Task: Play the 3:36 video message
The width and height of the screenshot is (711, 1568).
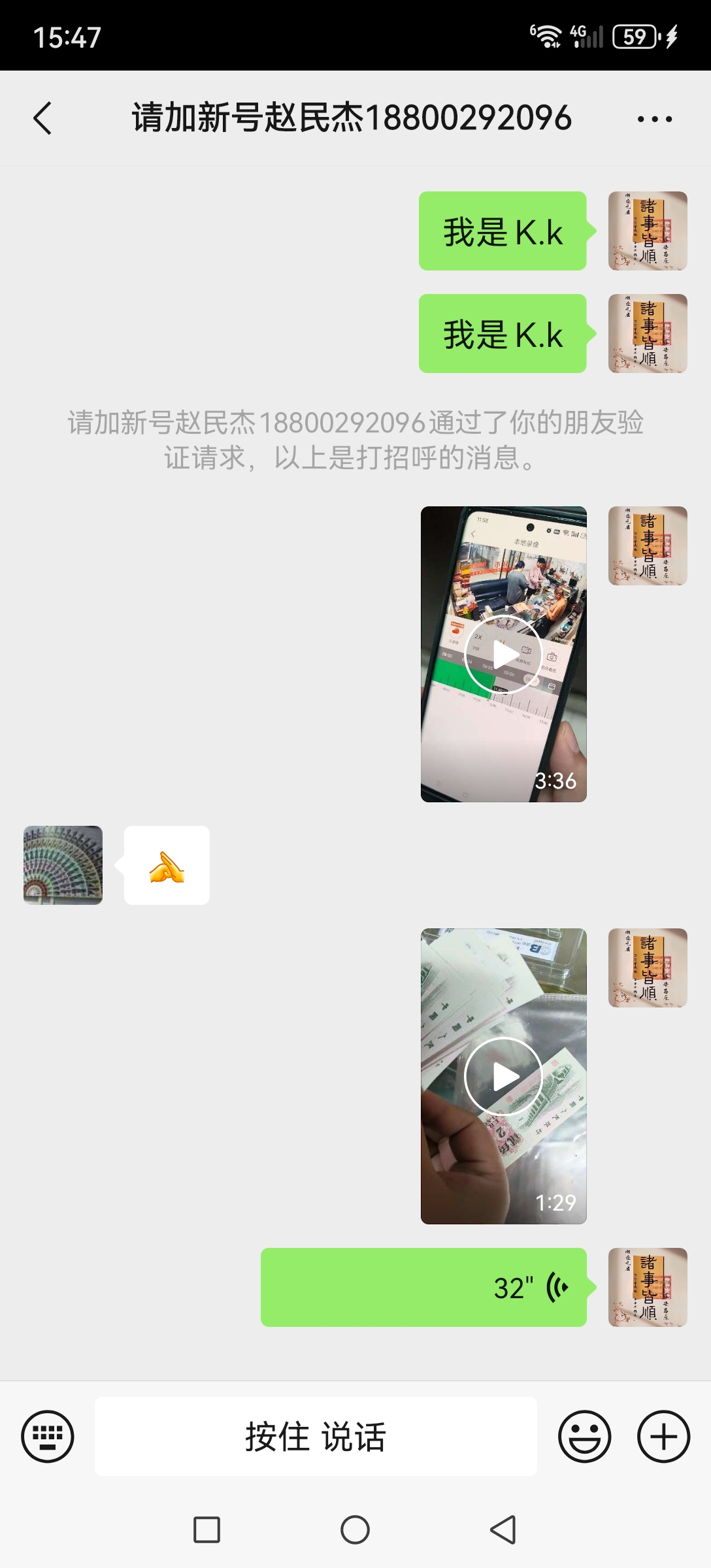Action: point(504,654)
